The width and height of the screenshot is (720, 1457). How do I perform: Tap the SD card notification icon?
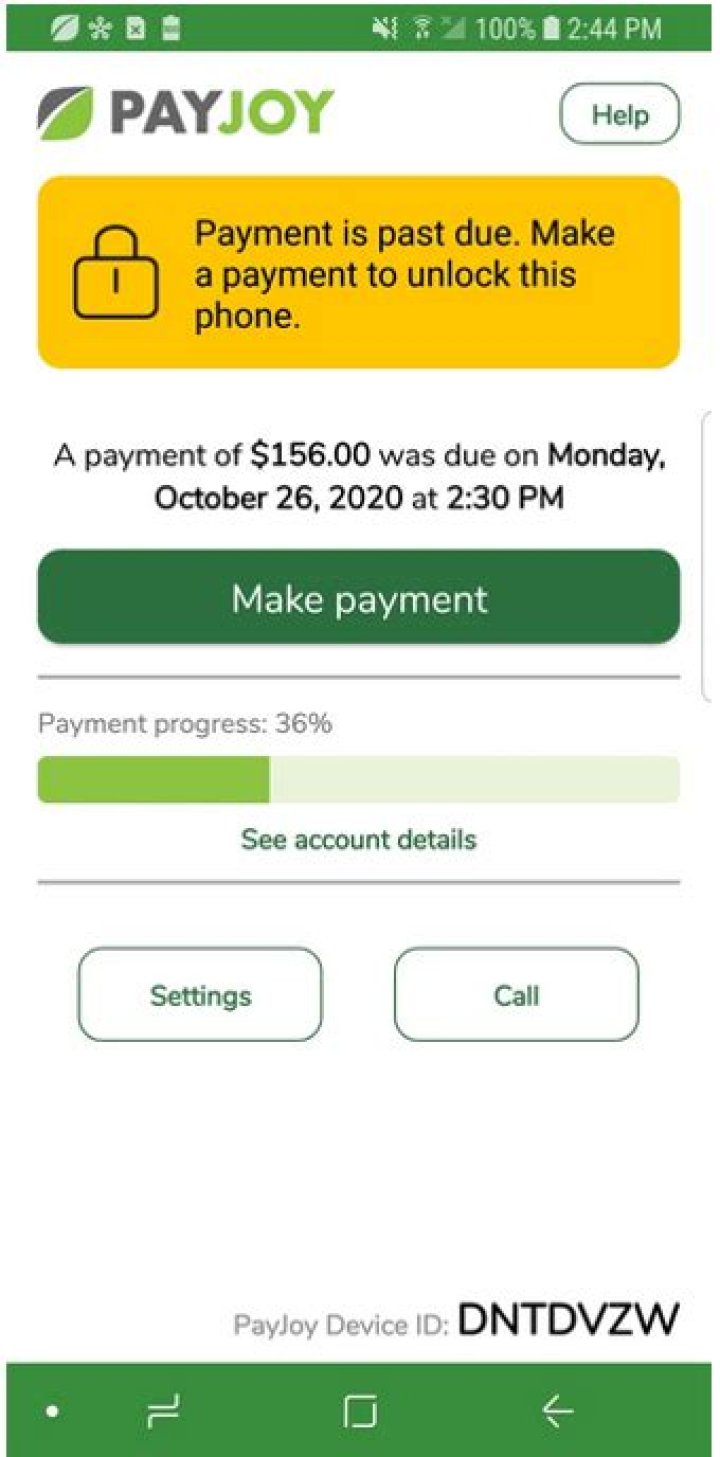tap(133, 29)
